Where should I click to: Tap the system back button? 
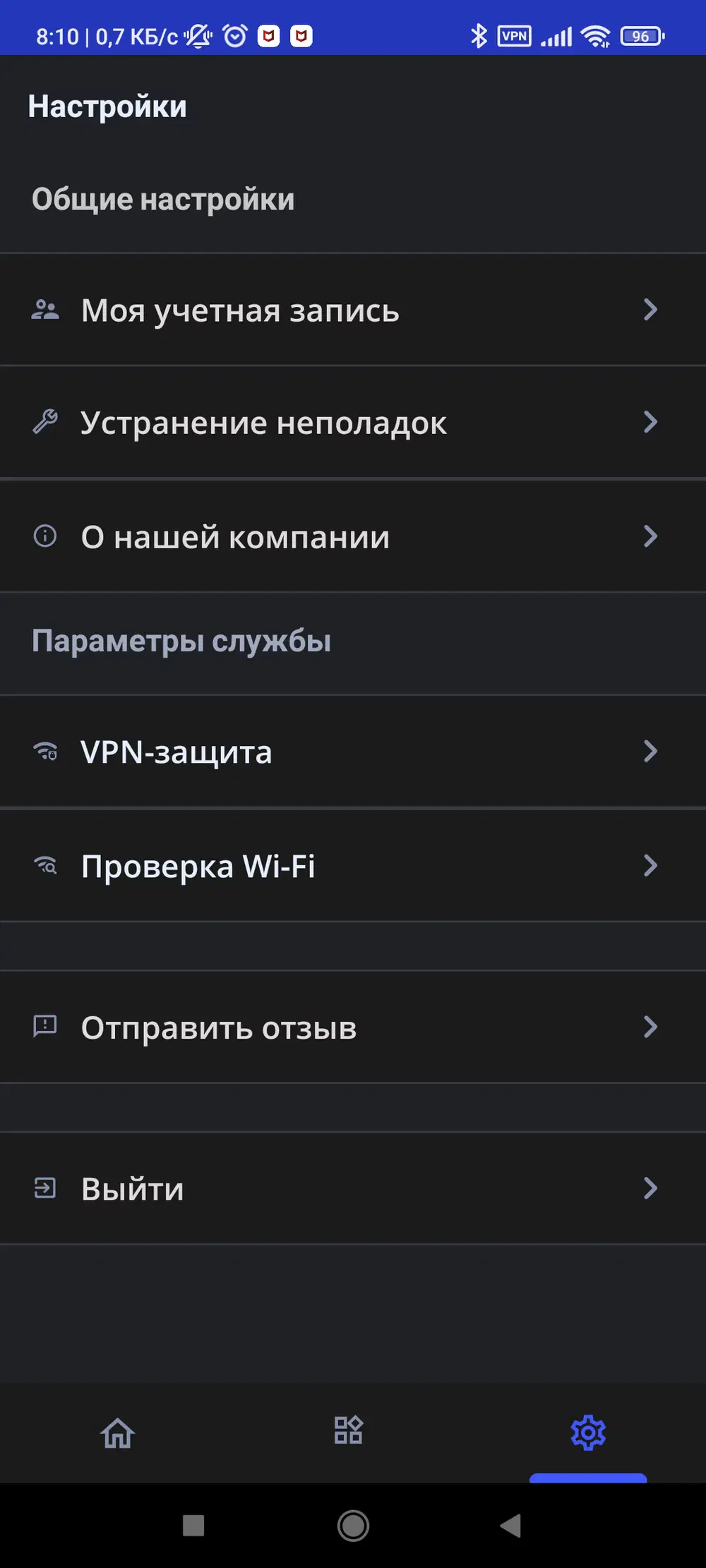click(511, 1526)
